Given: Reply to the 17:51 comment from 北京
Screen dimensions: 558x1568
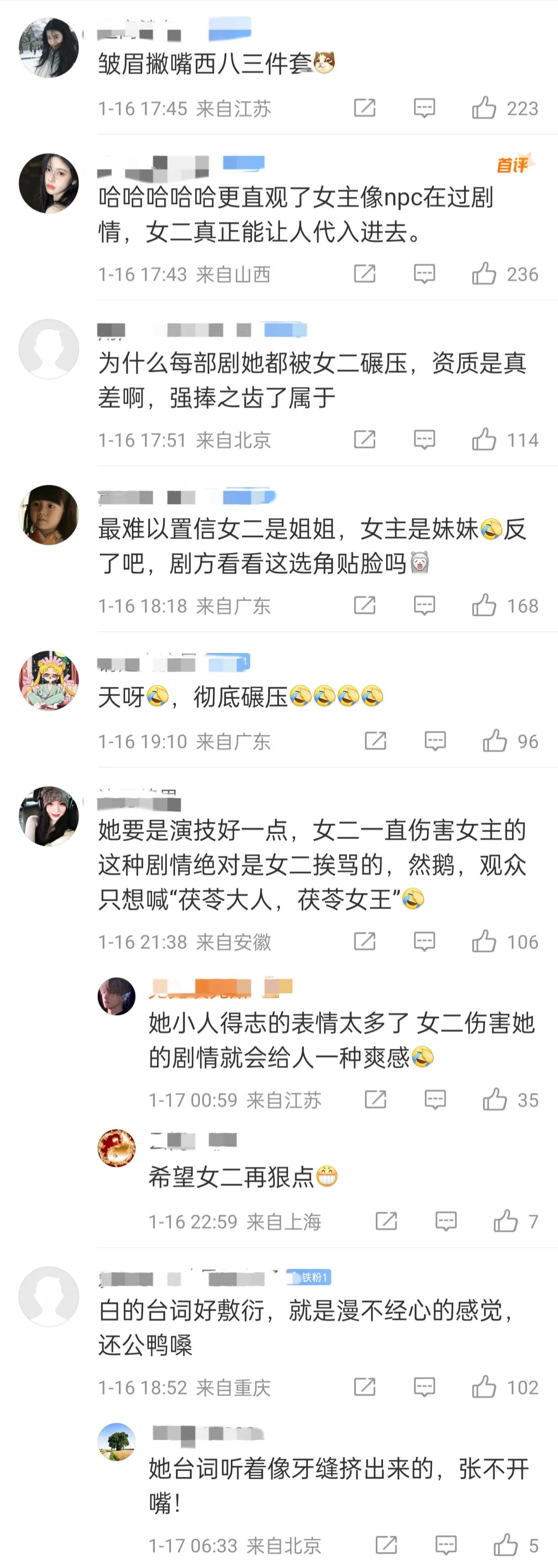Looking at the screenshot, I should (424, 440).
